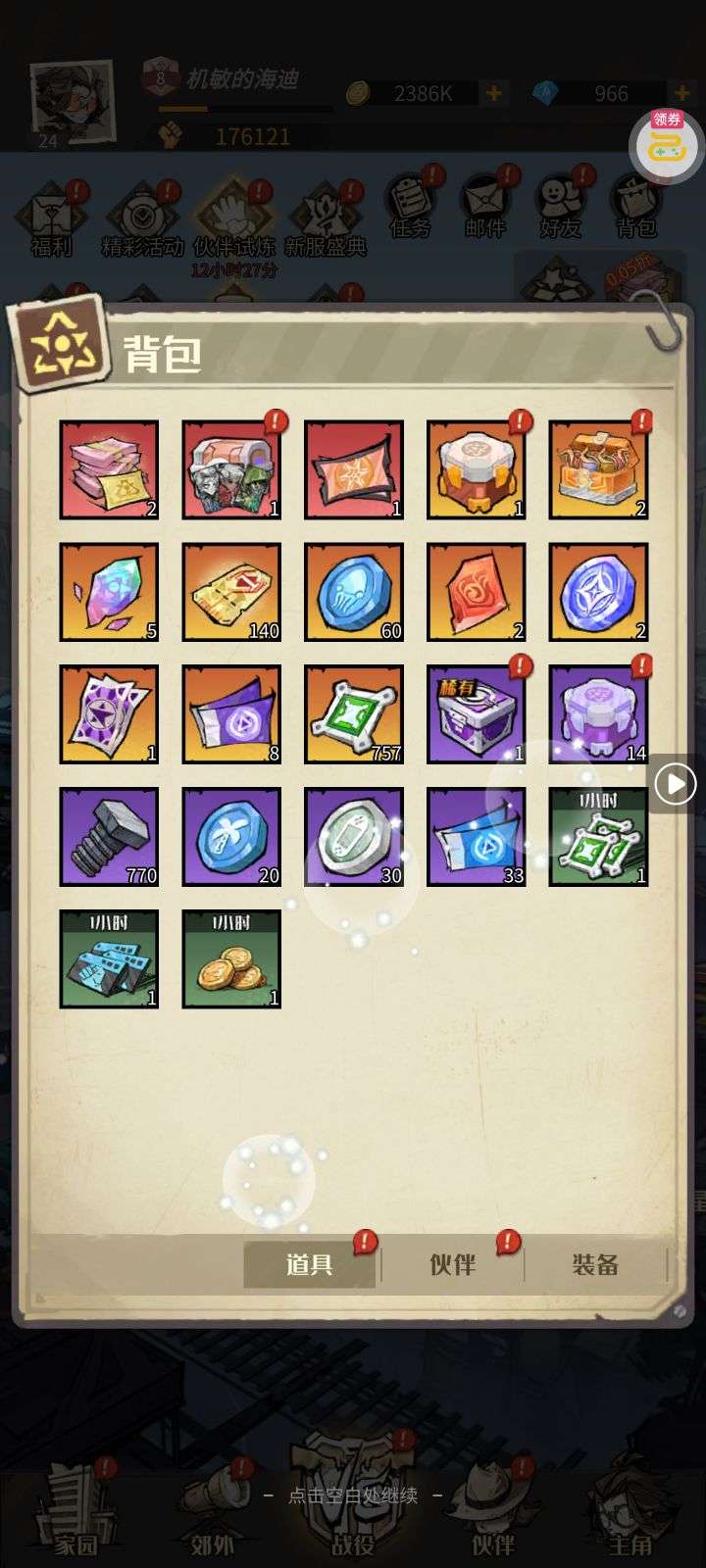Switch to the 道具 tab
Viewport: 706px width, 1568px height.
click(310, 1264)
